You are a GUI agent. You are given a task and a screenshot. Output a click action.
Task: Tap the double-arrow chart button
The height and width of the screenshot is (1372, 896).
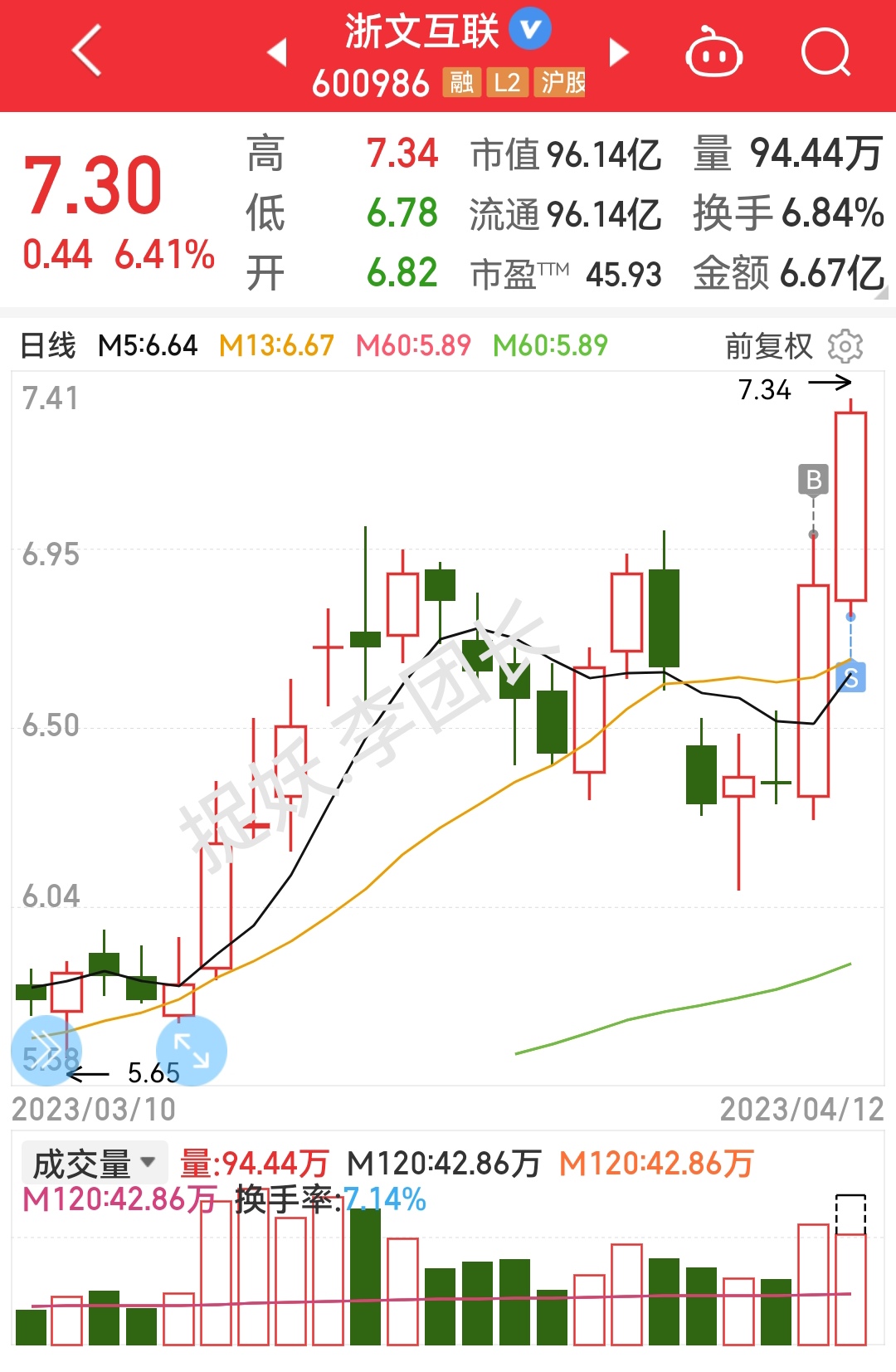click(46, 1050)
